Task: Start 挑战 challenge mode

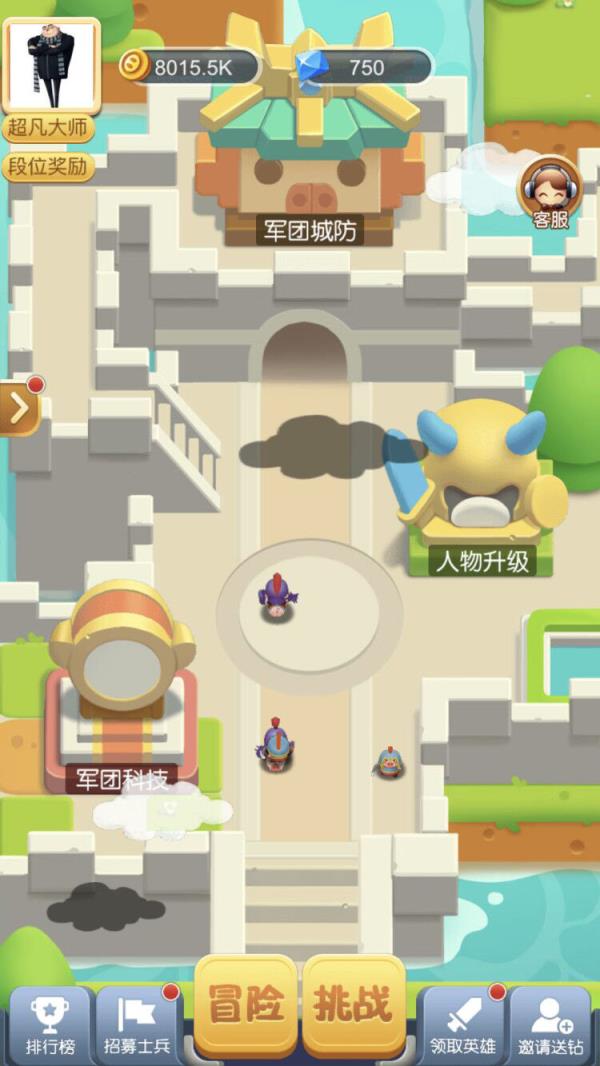Action: 353,1006
